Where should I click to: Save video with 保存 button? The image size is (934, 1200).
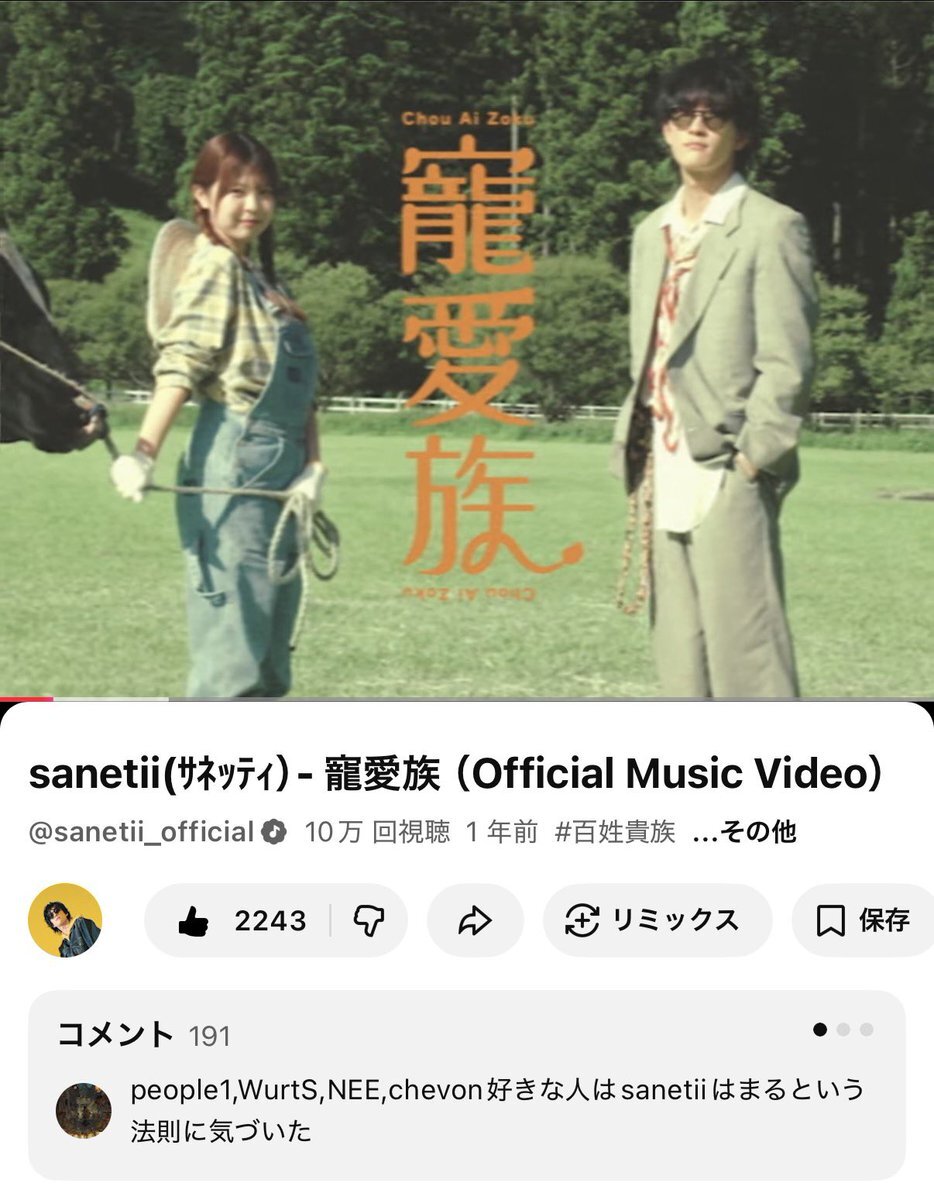[864, 920]
